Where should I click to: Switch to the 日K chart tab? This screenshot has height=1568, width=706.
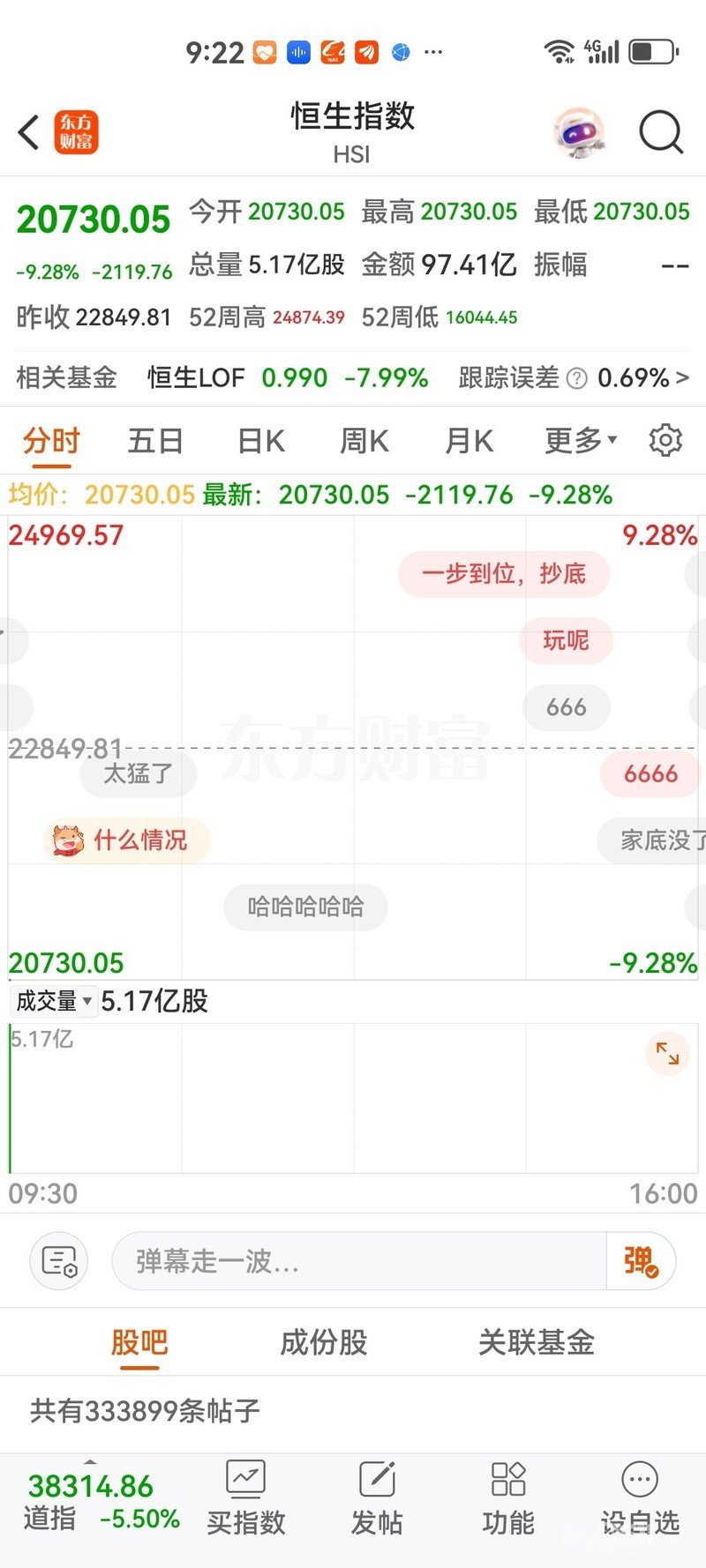[261, 440]
